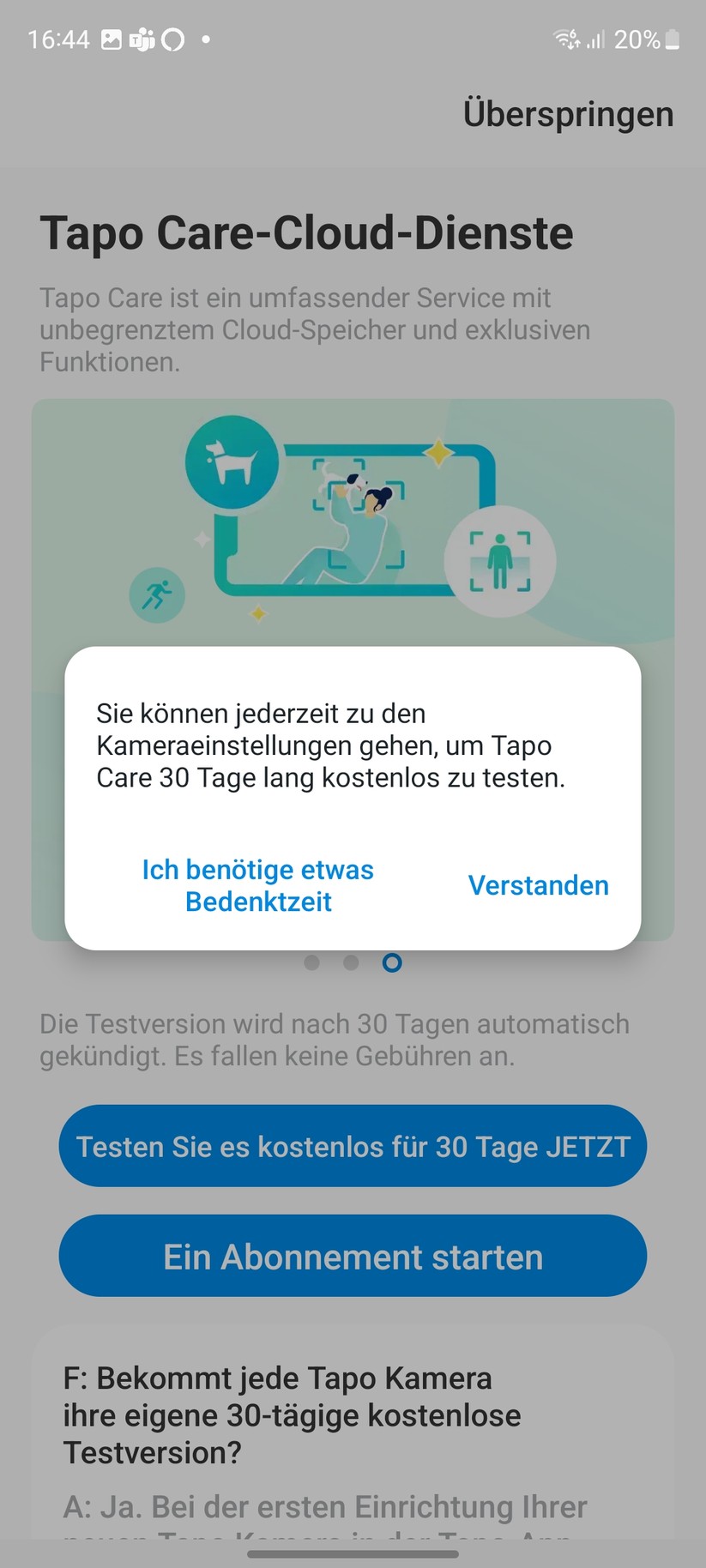Tap Verstanden in the dialog
Screen dimensions: 706x1568
tap(538, 885)
